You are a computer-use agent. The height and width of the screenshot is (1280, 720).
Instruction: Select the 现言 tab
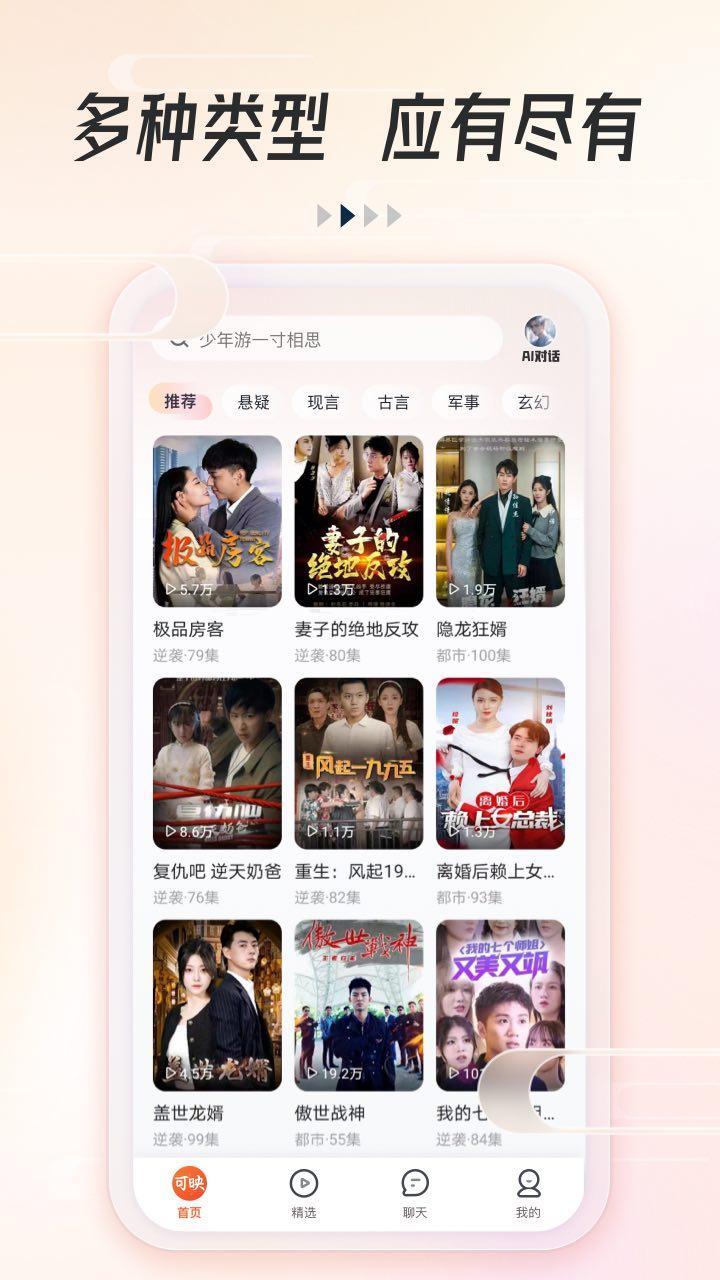click(323, 400)
